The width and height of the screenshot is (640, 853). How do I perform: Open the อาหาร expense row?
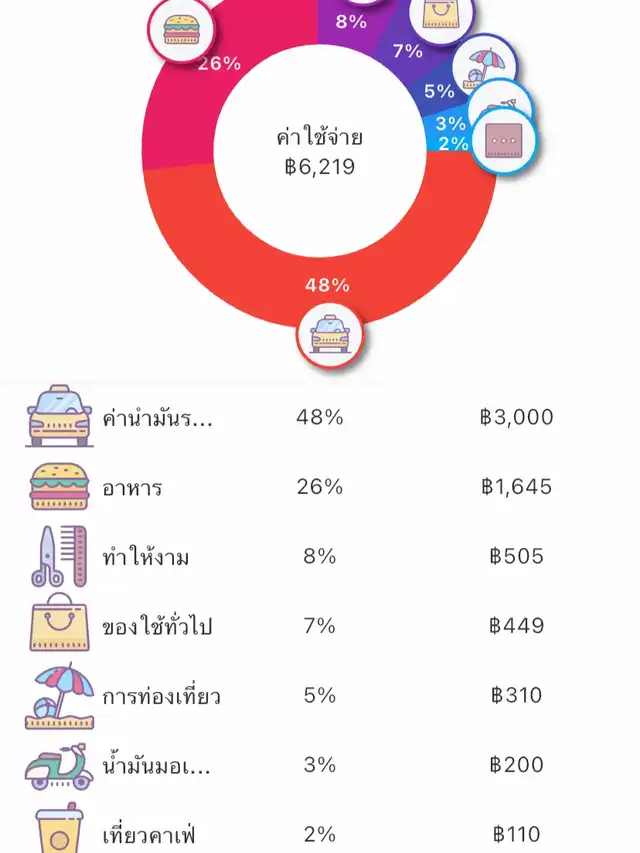tap(320, 488)
